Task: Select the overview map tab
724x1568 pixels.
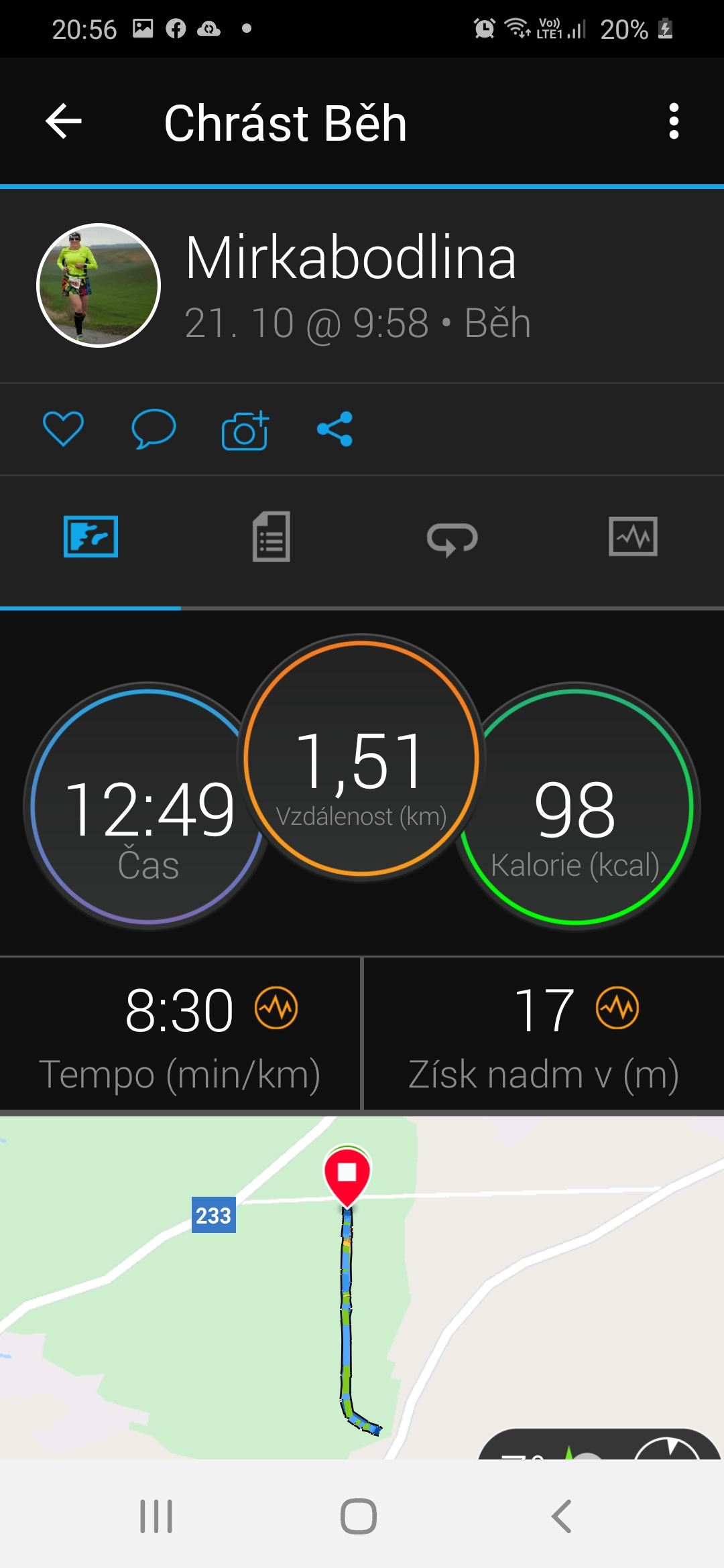Action: (x=90, y=537)
